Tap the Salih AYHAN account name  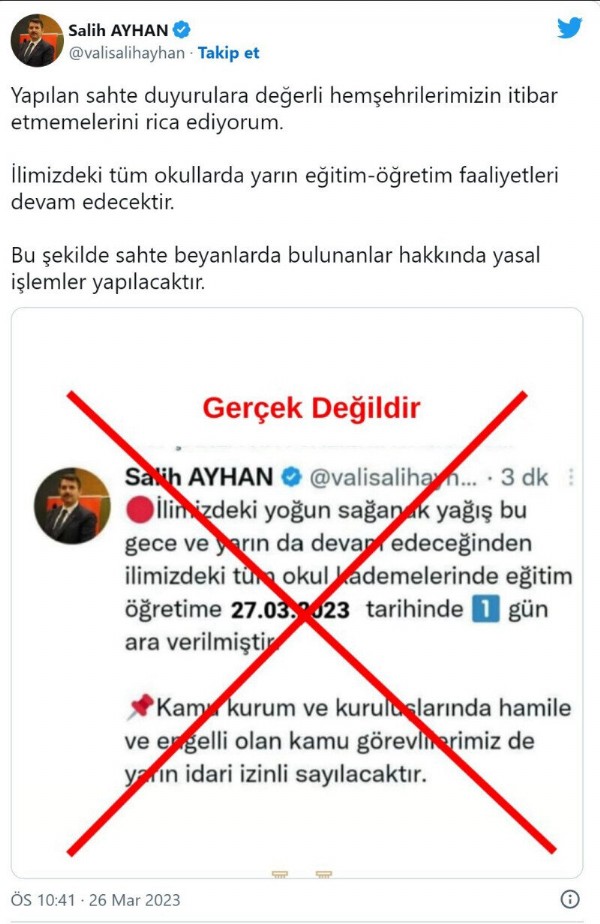(x=118, y=31)
